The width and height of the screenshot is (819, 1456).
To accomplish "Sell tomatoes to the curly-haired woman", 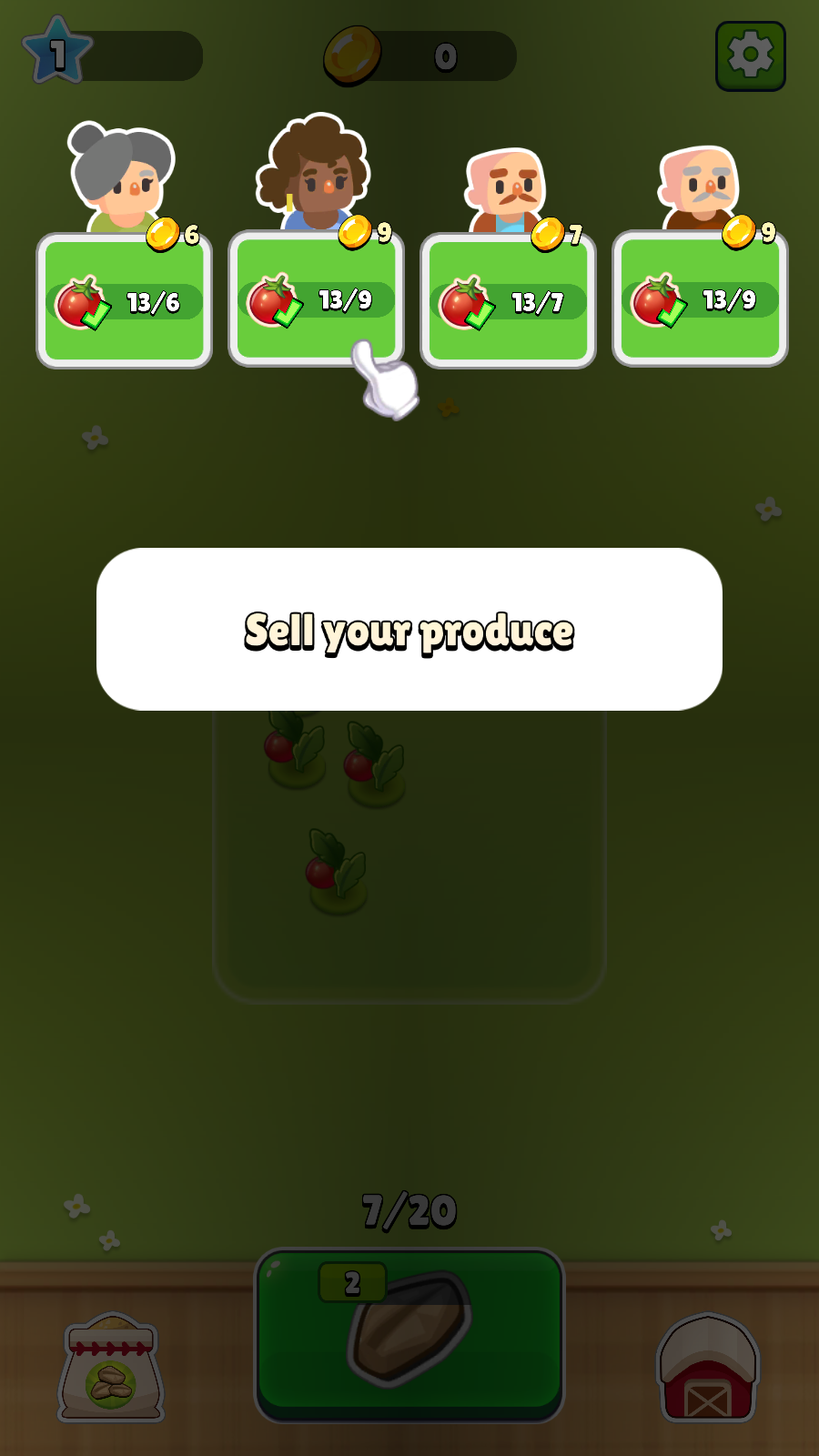I will click(x=316, y=299).
